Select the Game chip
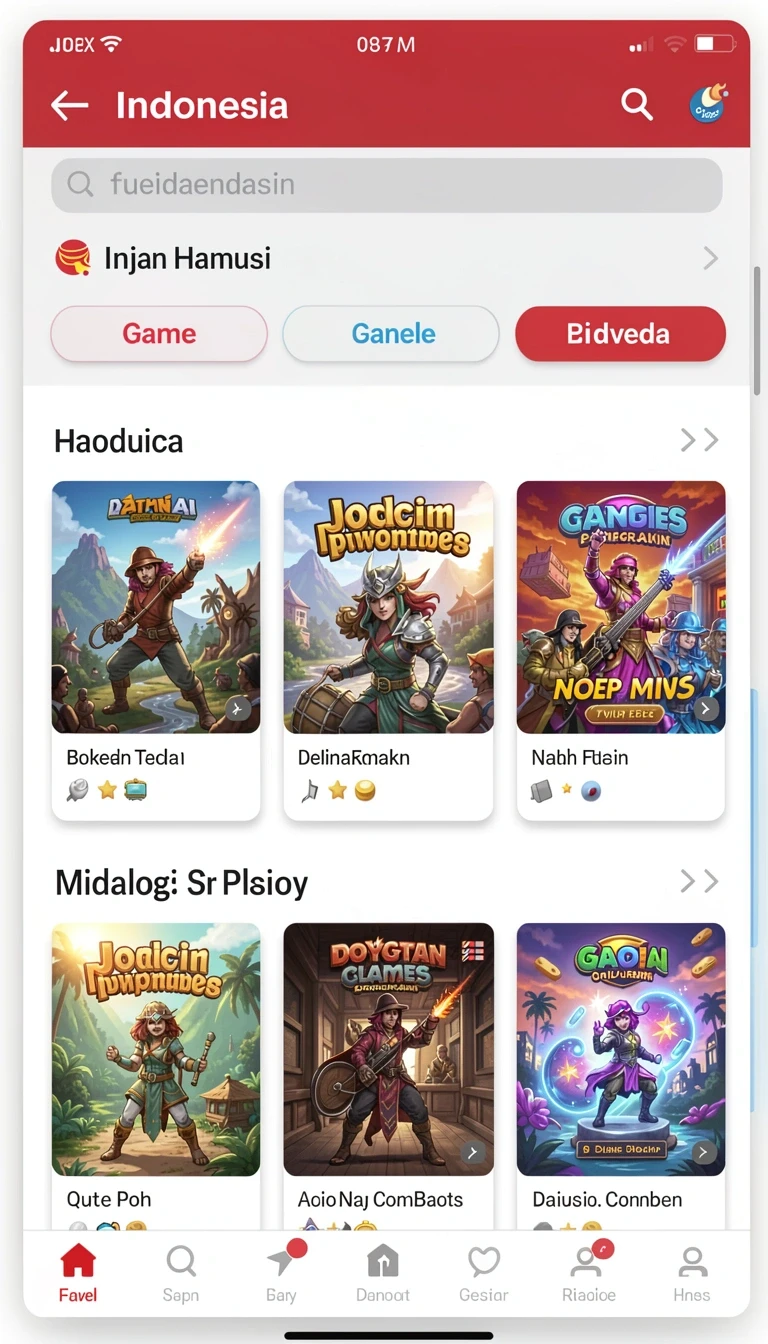The image size is (768, 1344). point(159,333)
